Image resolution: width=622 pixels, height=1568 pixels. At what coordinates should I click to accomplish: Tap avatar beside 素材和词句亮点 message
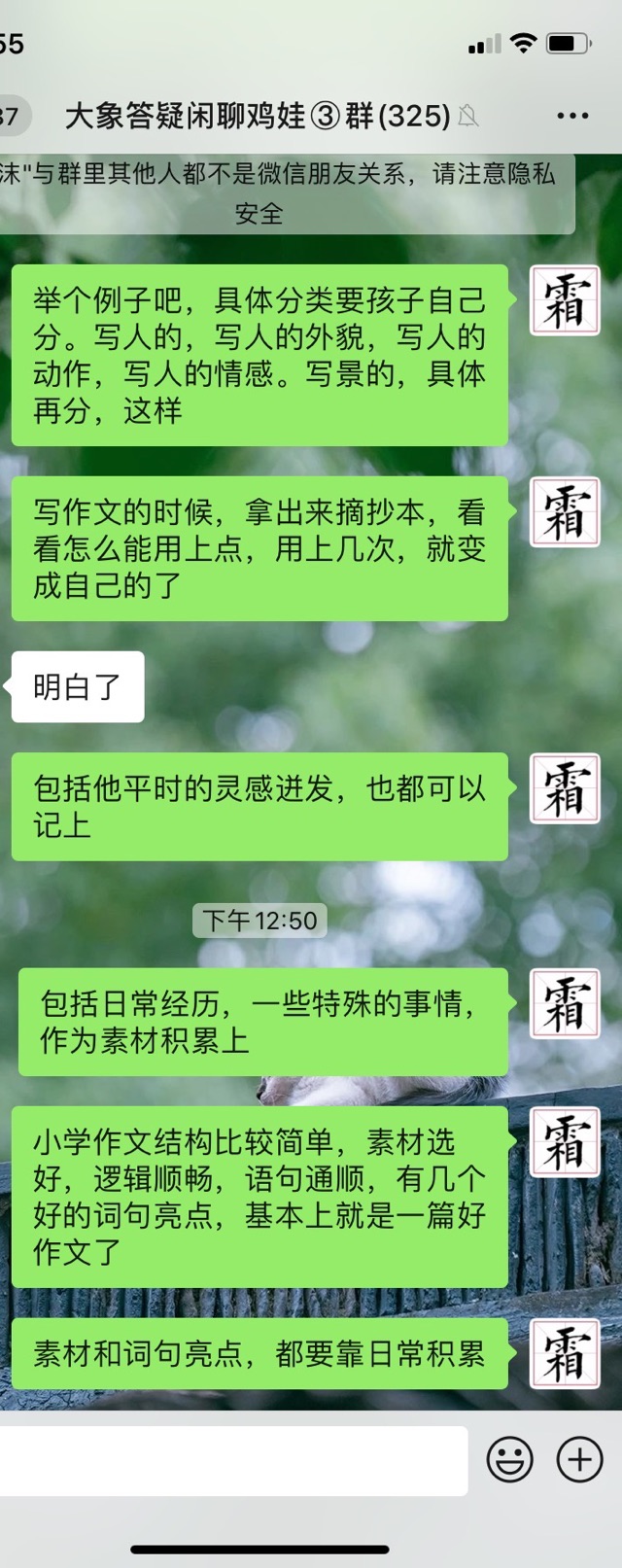coord(565,1354)
